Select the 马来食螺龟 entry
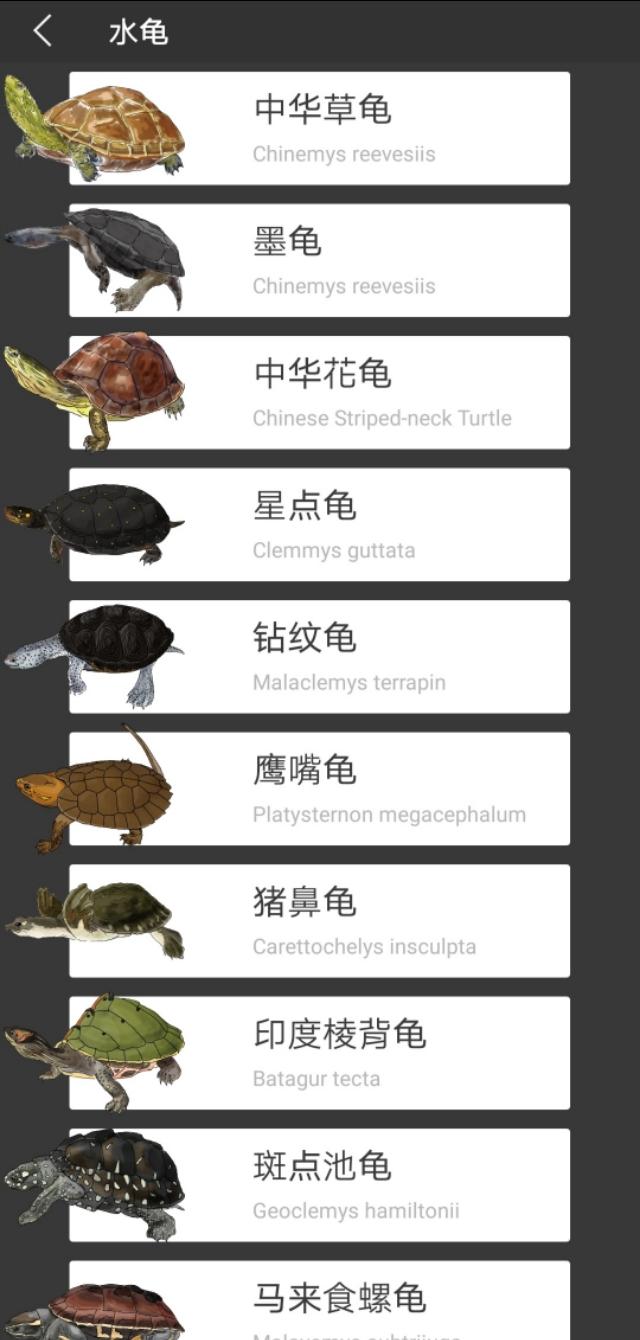The image size is (640, 1340). [320, 1302]
